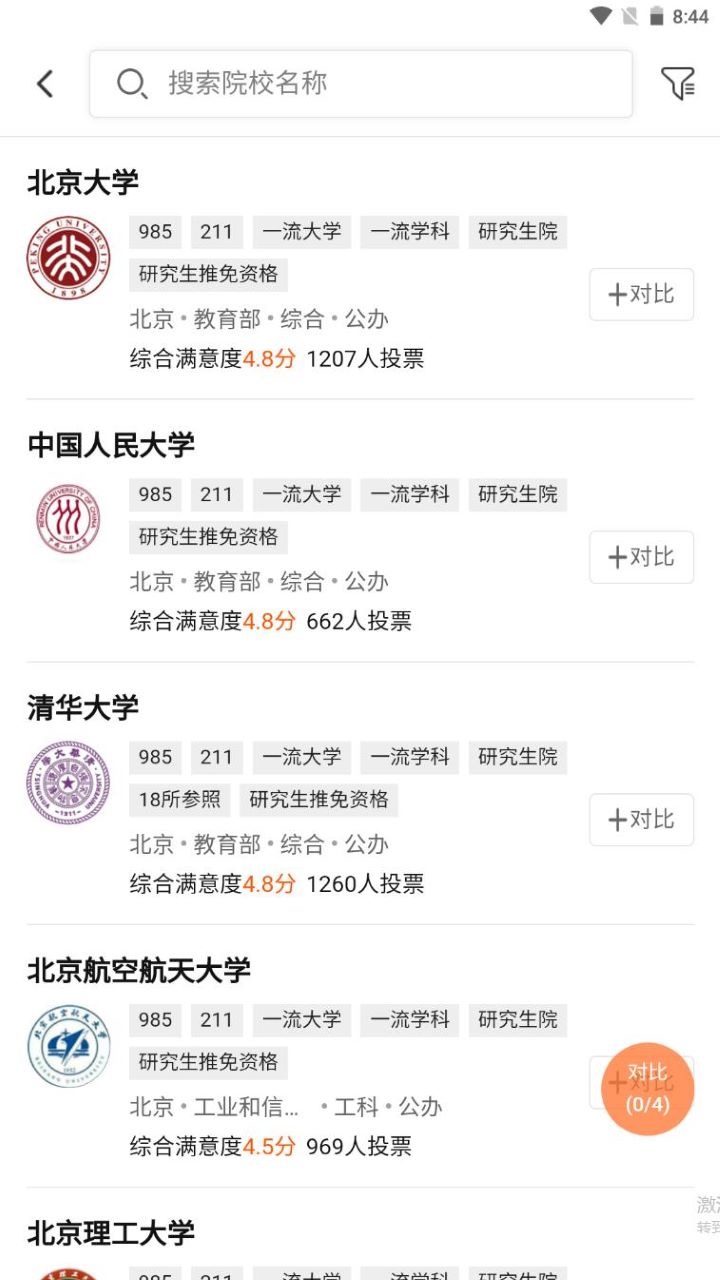Viewport: 720px width, 1280px height.
Task: Click the back arrow at top left
Action: tap(44, 83)
